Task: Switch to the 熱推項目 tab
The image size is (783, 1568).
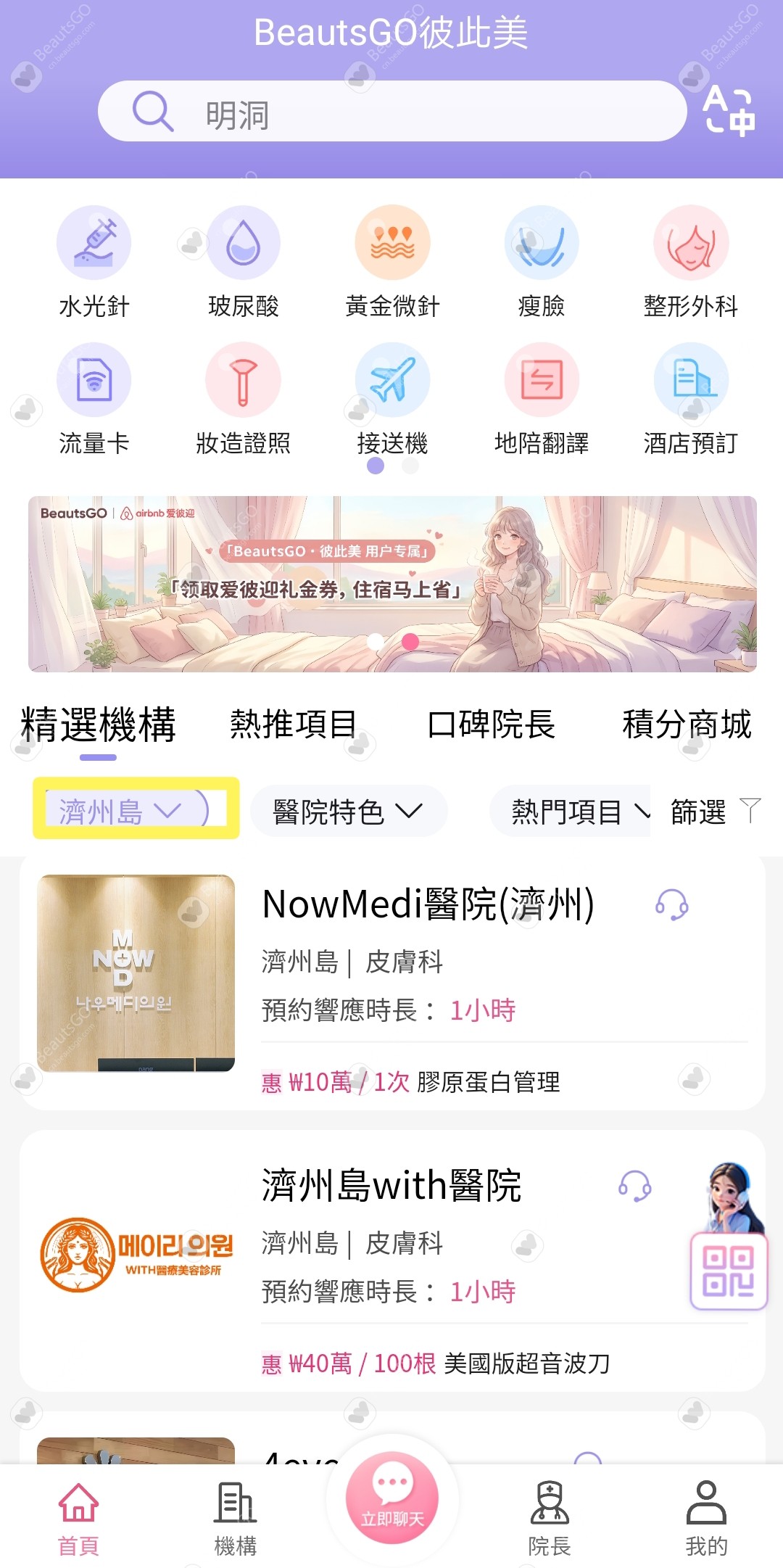Action: [293, 724]
